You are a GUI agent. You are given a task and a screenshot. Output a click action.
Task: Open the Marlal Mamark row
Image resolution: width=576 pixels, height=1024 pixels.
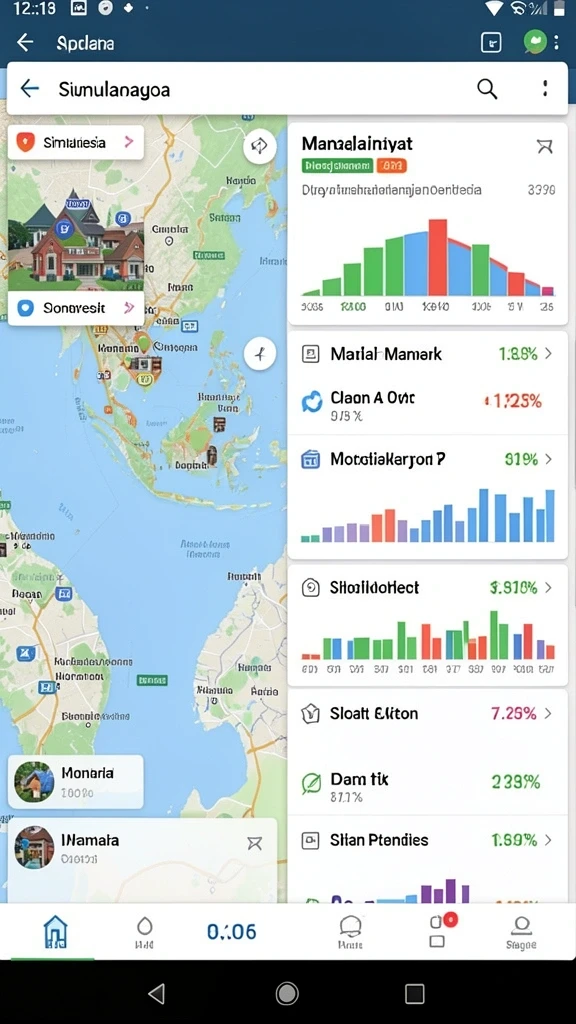coord(428,354)
